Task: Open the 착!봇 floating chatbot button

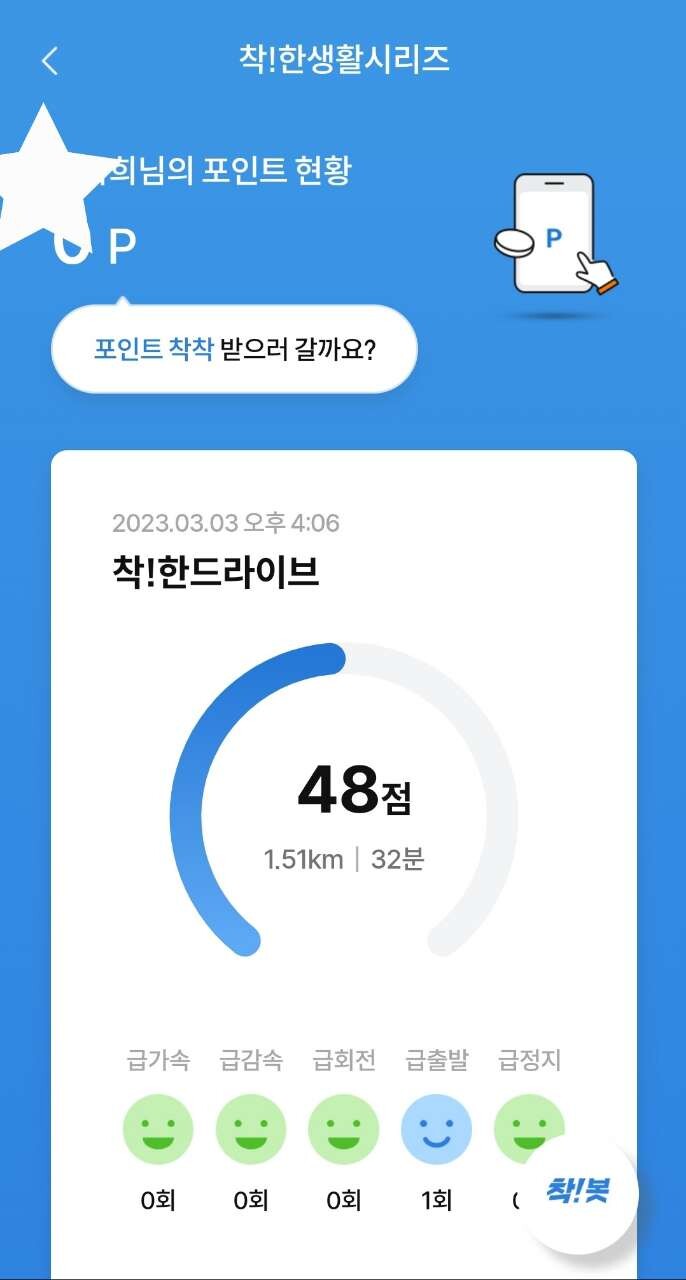Action: click(579, 1192)
